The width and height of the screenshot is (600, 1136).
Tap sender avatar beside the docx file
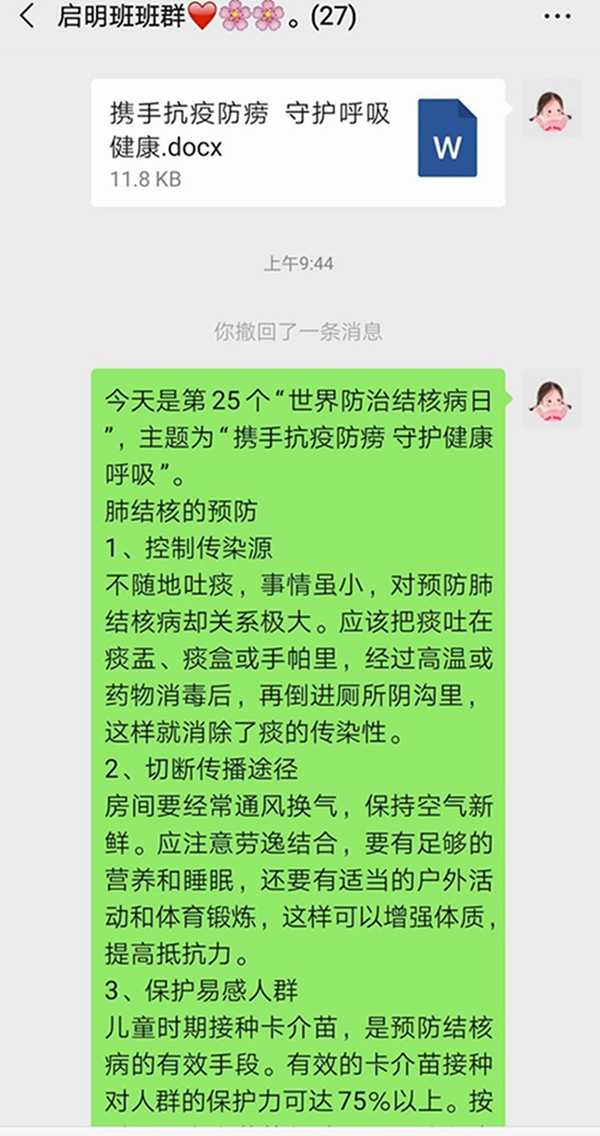(x=551, y=109)
